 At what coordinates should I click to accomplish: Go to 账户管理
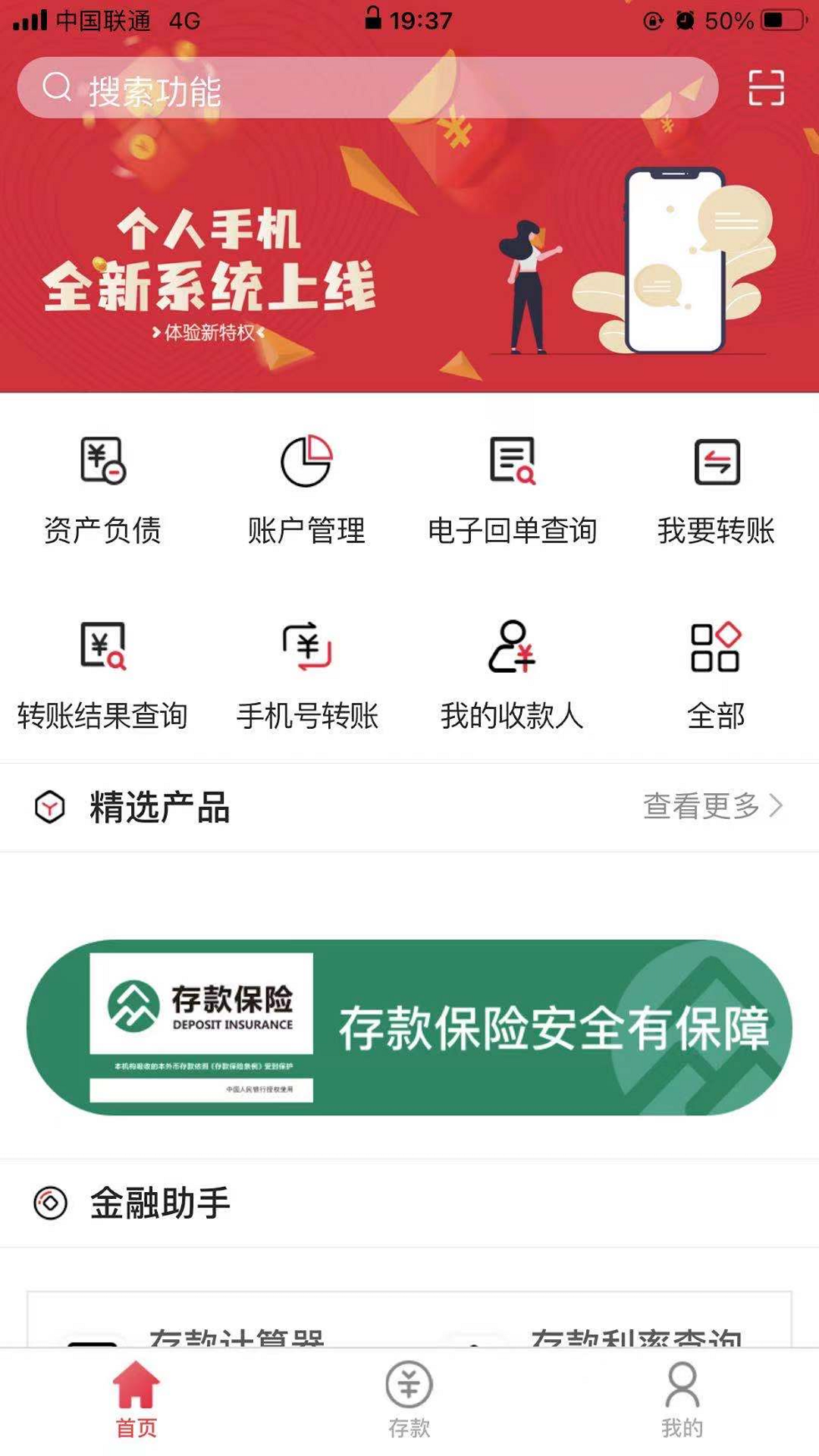307,489
